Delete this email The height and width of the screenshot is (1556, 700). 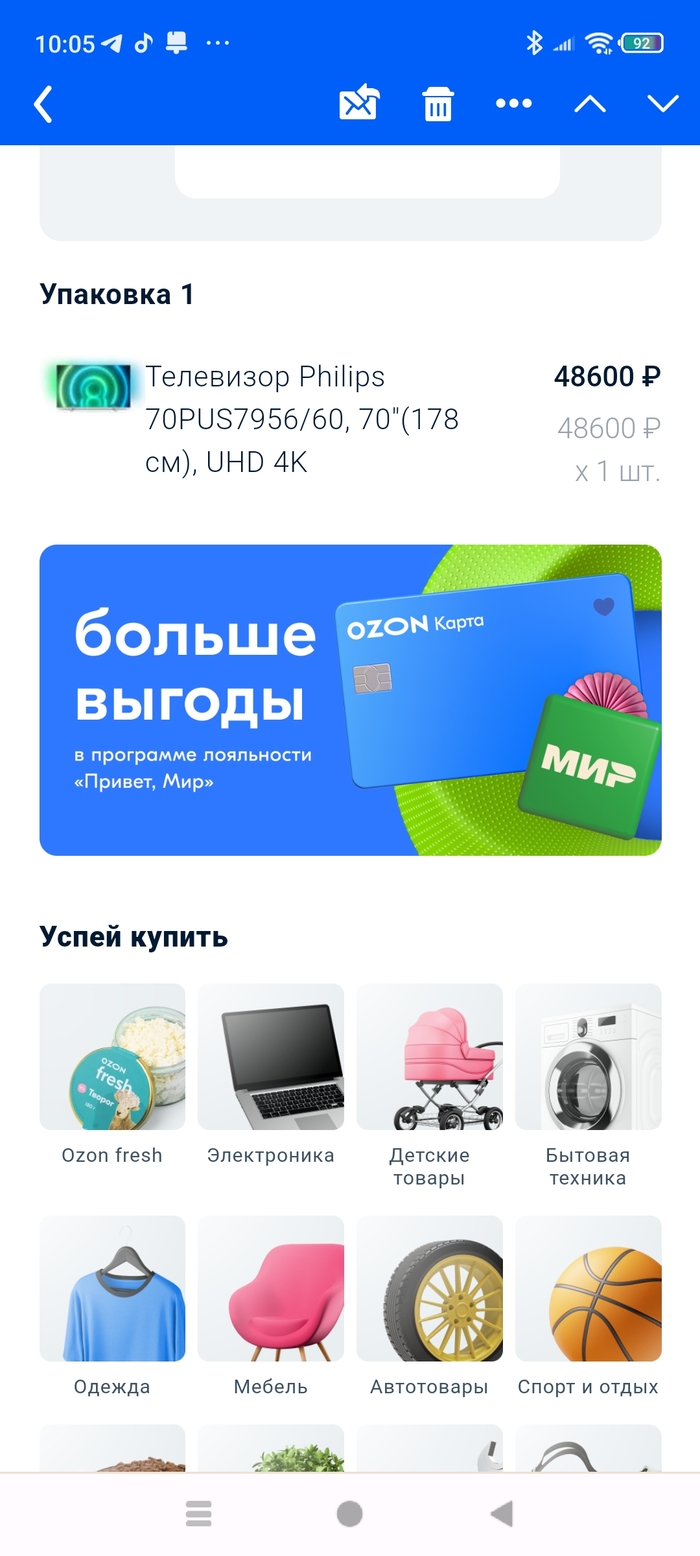point(438,104)
